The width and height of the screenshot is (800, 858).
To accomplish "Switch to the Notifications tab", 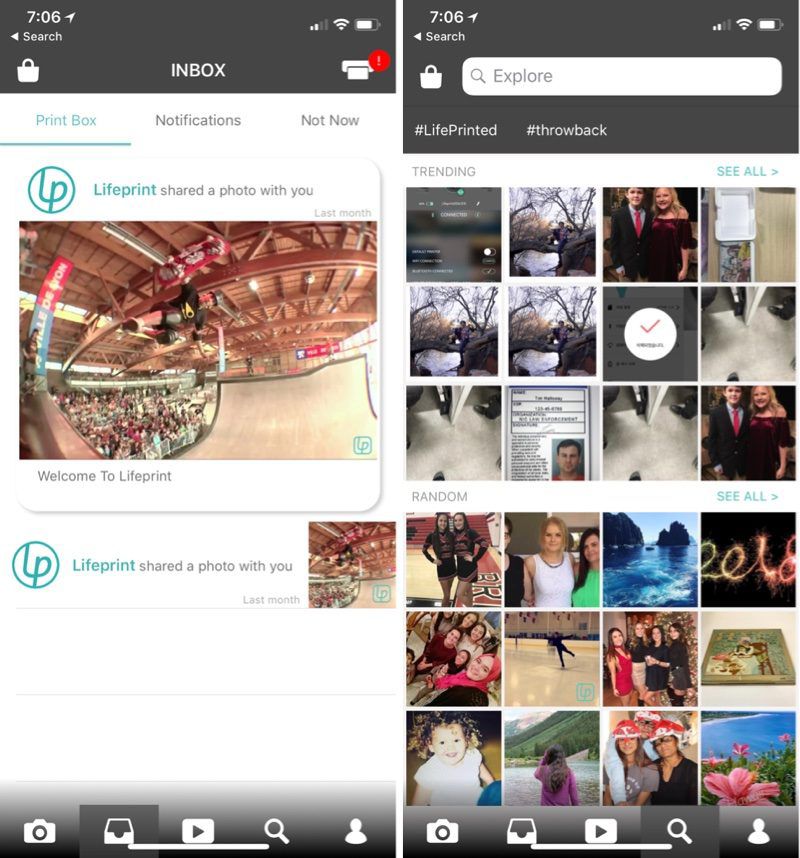I will click(x=198, y=120).
